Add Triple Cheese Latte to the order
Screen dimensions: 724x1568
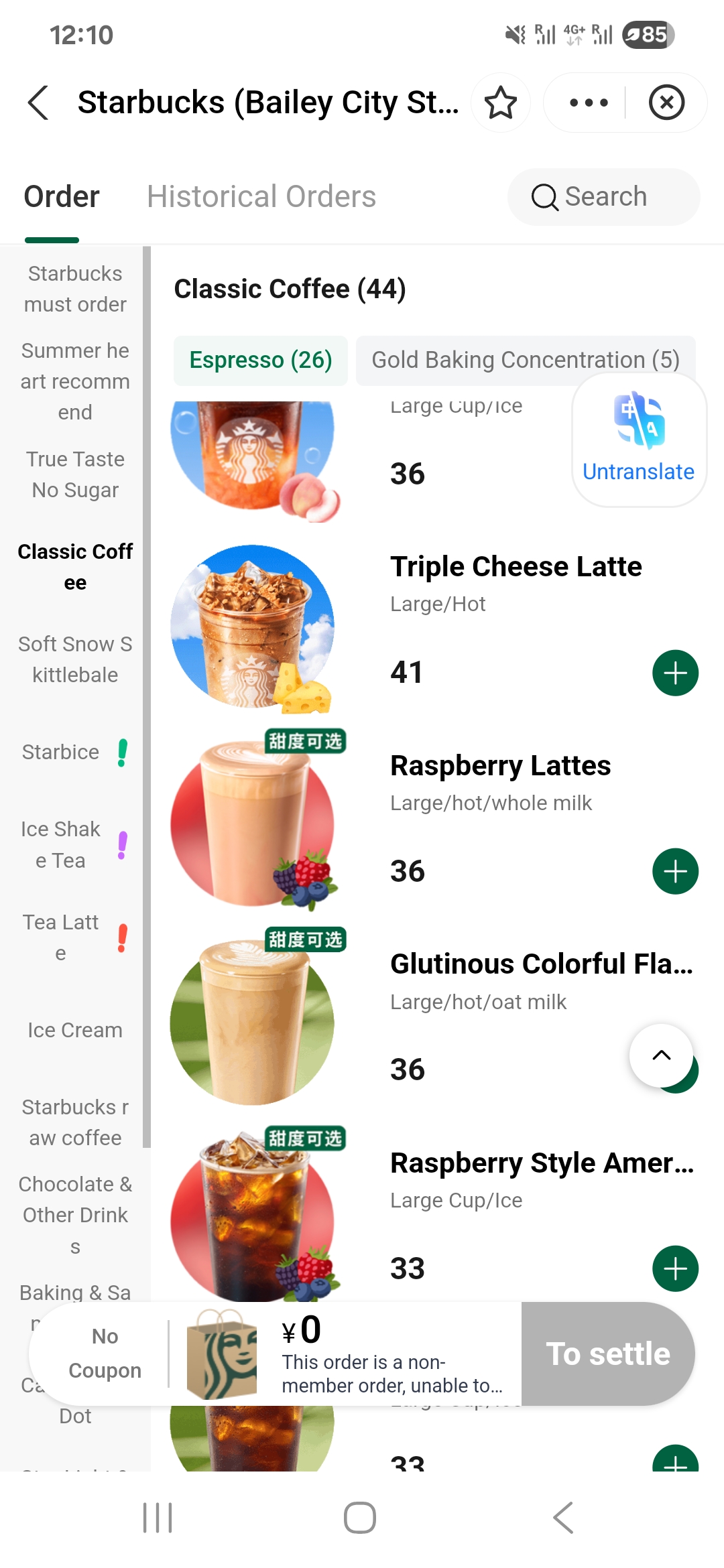[675, 673]
